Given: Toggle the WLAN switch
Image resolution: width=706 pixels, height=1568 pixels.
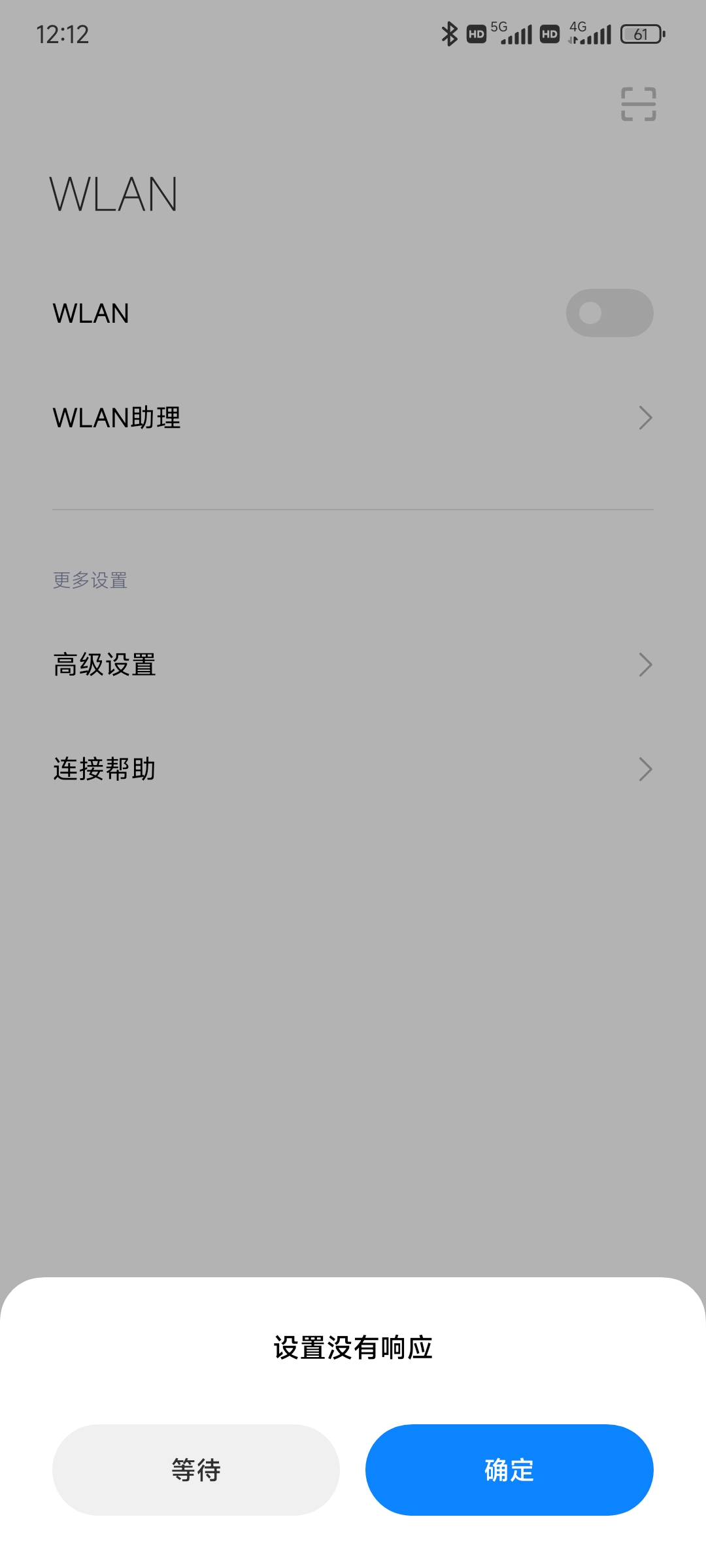Looking at the screenshot, I should pyautogui.click(x=609, y=313).
